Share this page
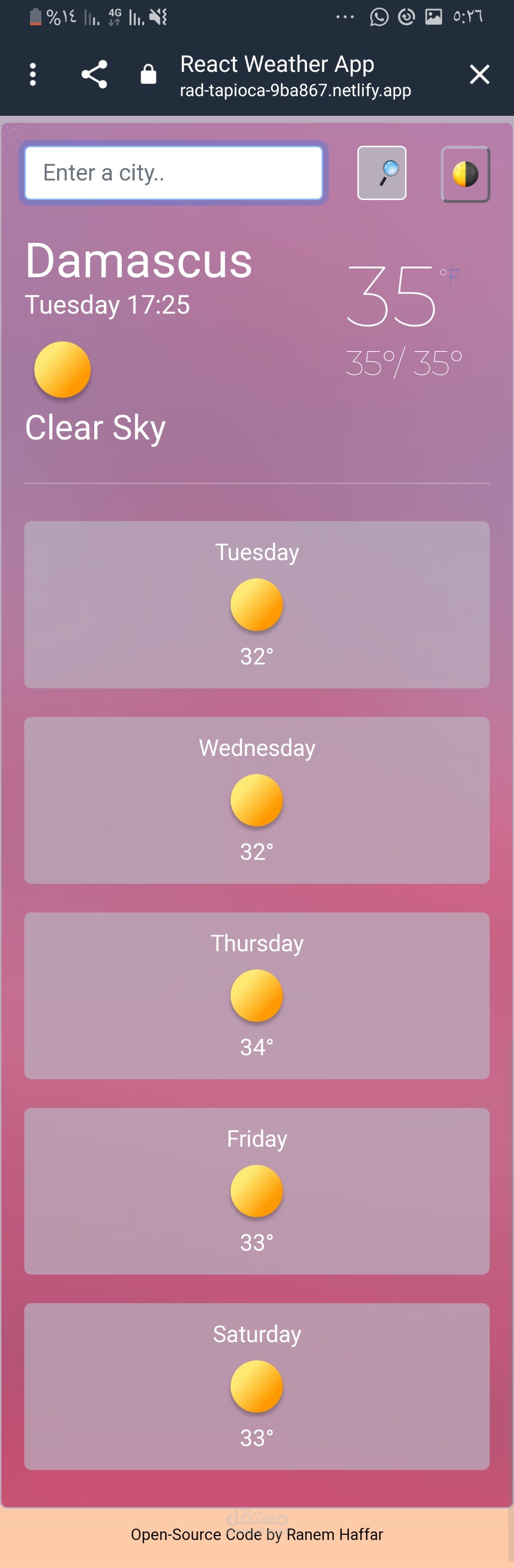 click(x=94, y=74)
